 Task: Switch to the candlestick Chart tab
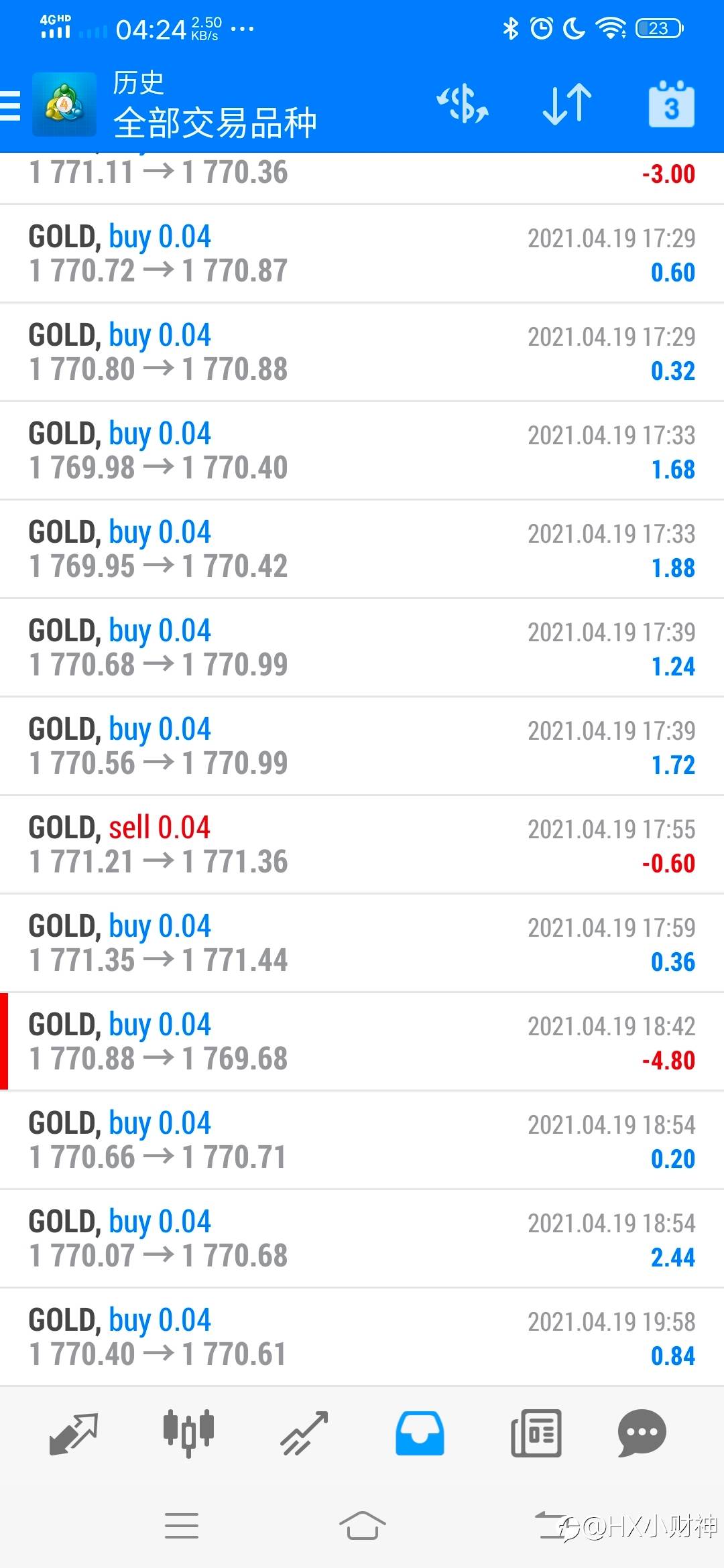pos(188,1433)
